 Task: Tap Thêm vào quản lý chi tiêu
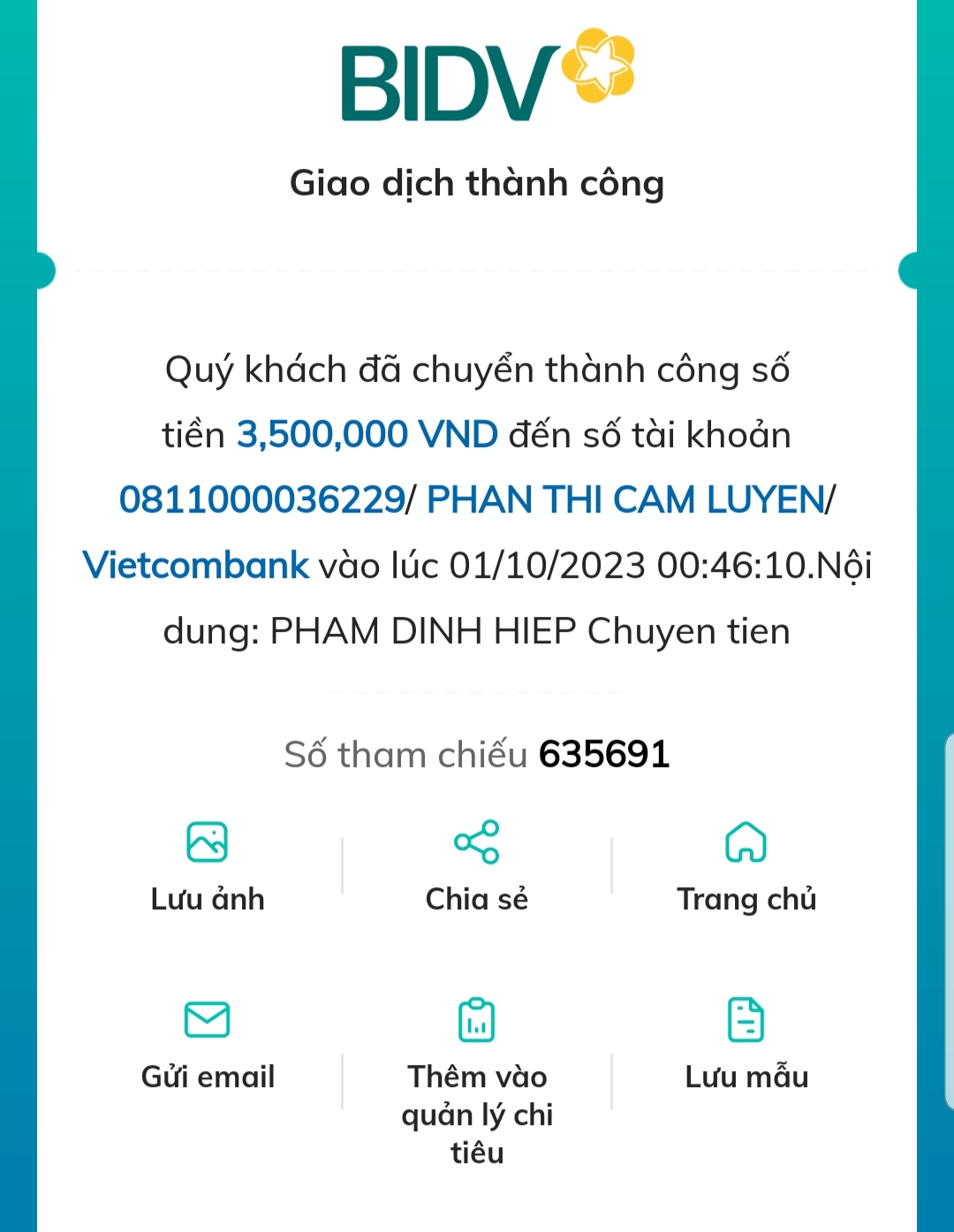(x=477, y=1078)
